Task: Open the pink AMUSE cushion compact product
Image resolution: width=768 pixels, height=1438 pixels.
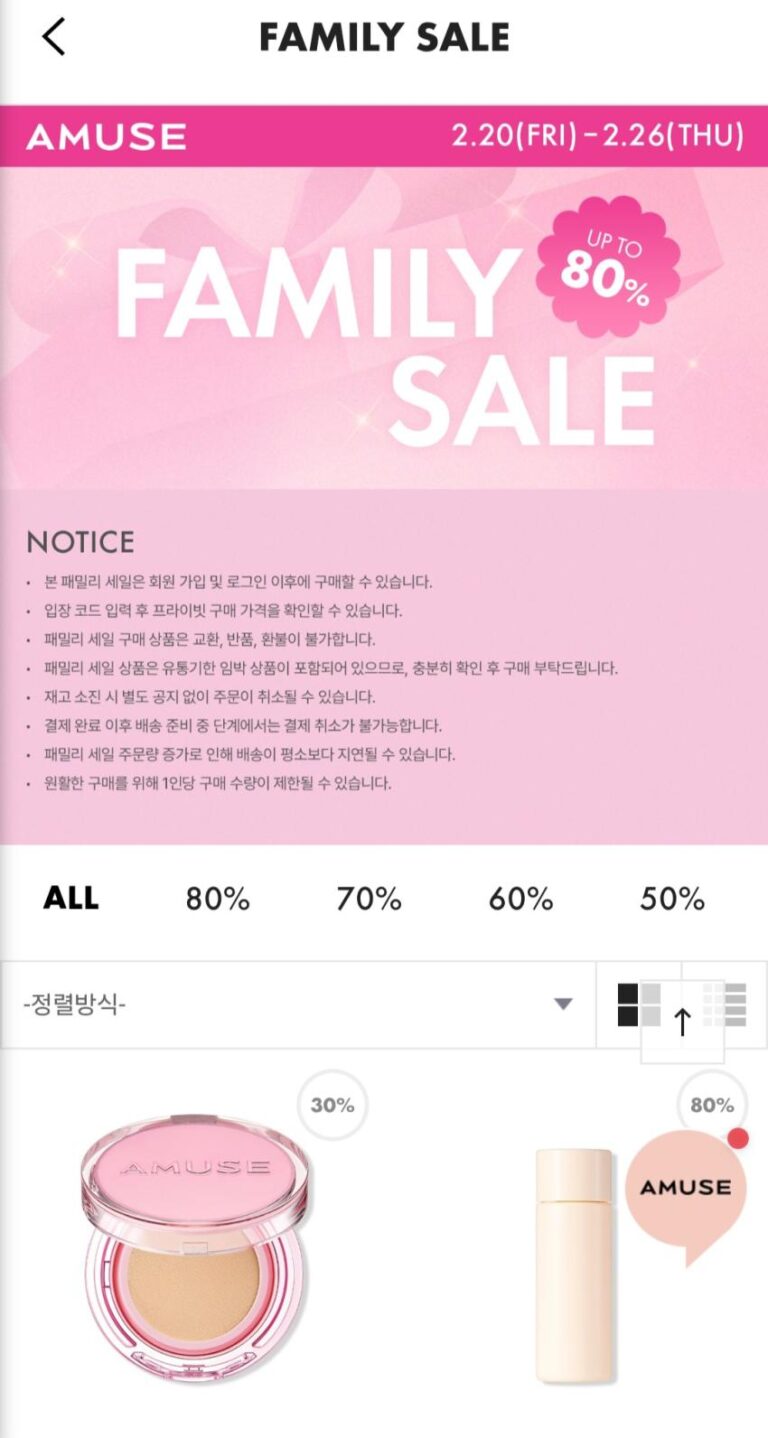Action: click(x=195, y=1250)
